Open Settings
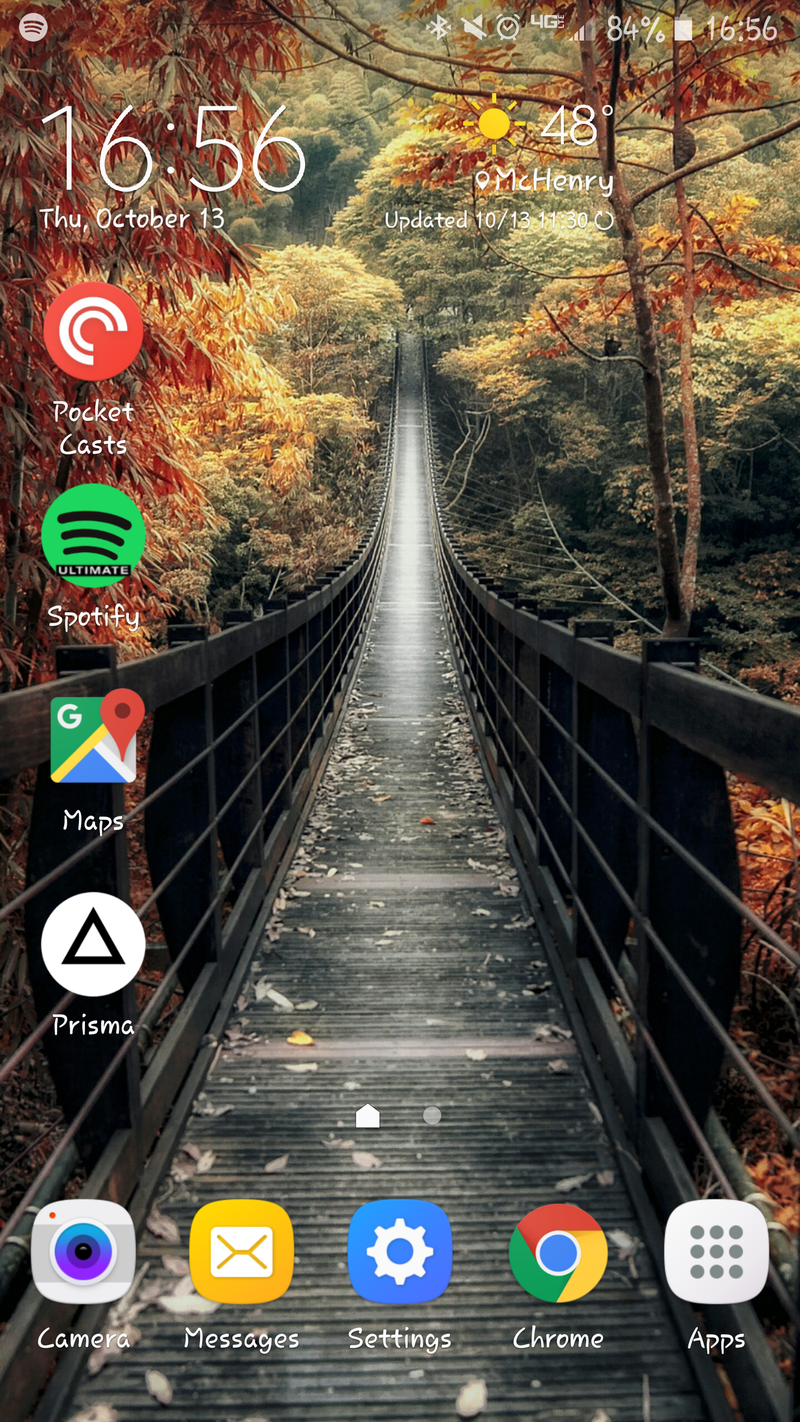This screenshot has width=800, height=1422. (399, 1252)
